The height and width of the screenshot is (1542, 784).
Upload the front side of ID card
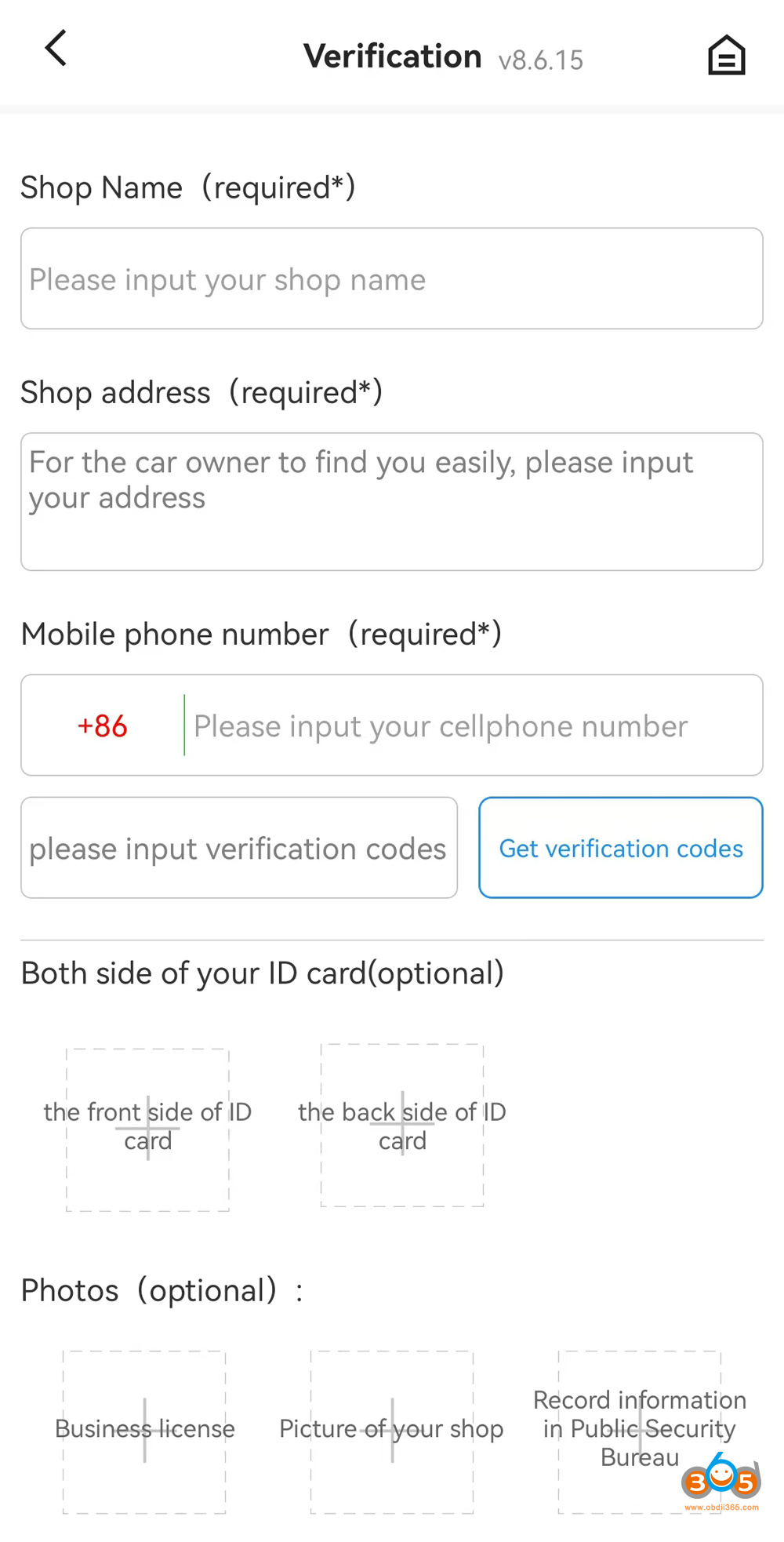click(x=148, y=1129)
